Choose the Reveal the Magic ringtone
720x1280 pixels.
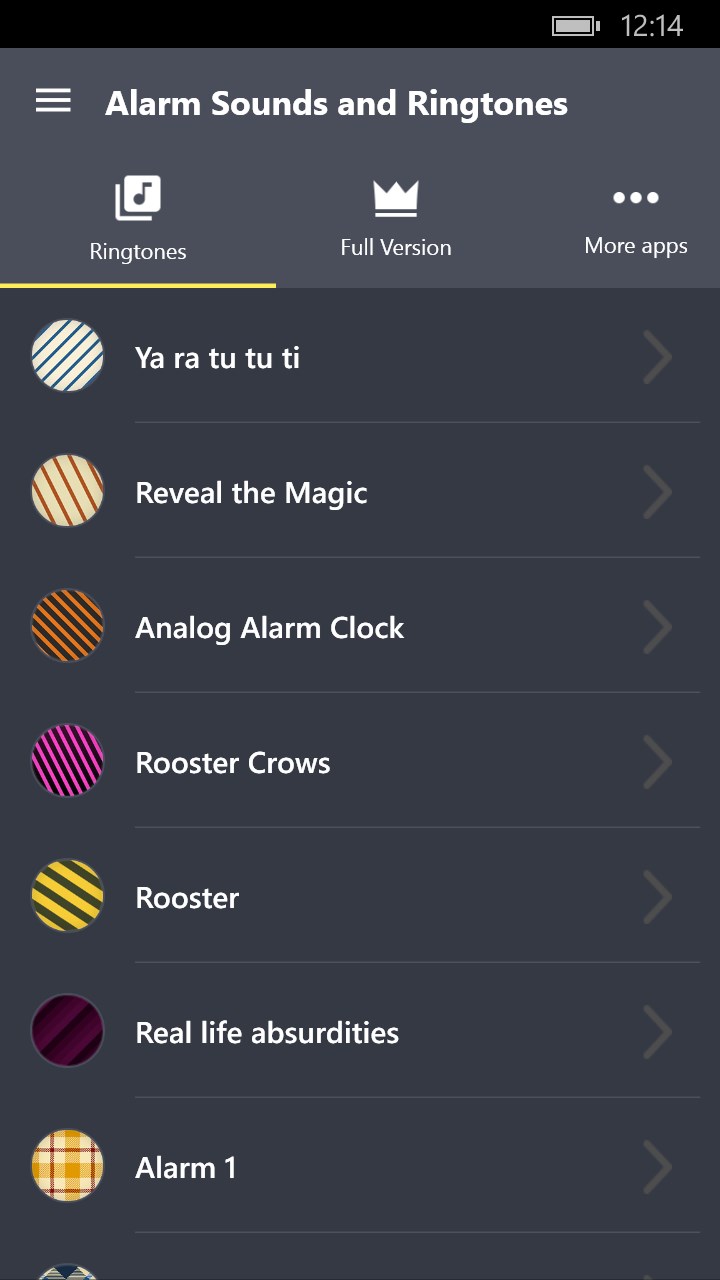point(360,492)
